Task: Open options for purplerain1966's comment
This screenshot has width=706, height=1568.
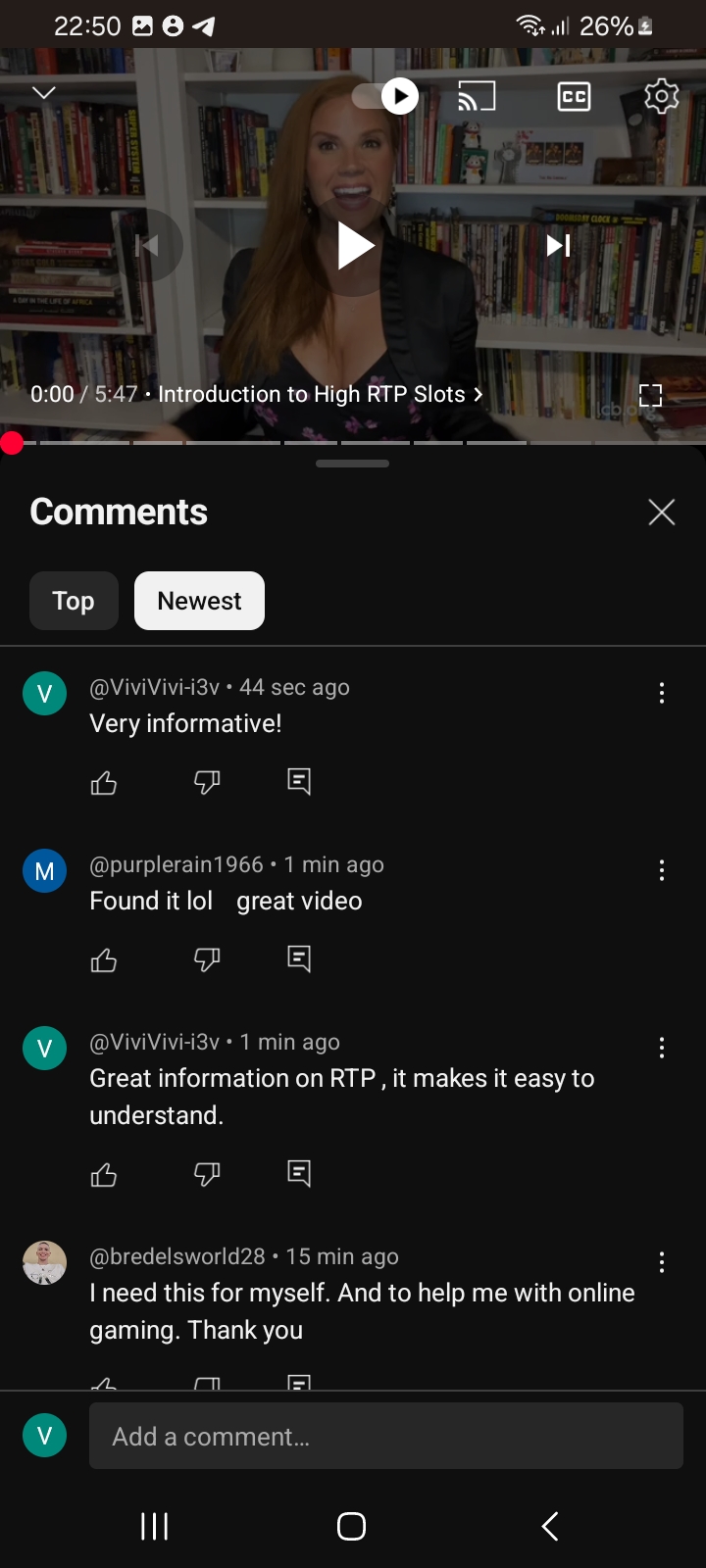Action: coord(662,870)
